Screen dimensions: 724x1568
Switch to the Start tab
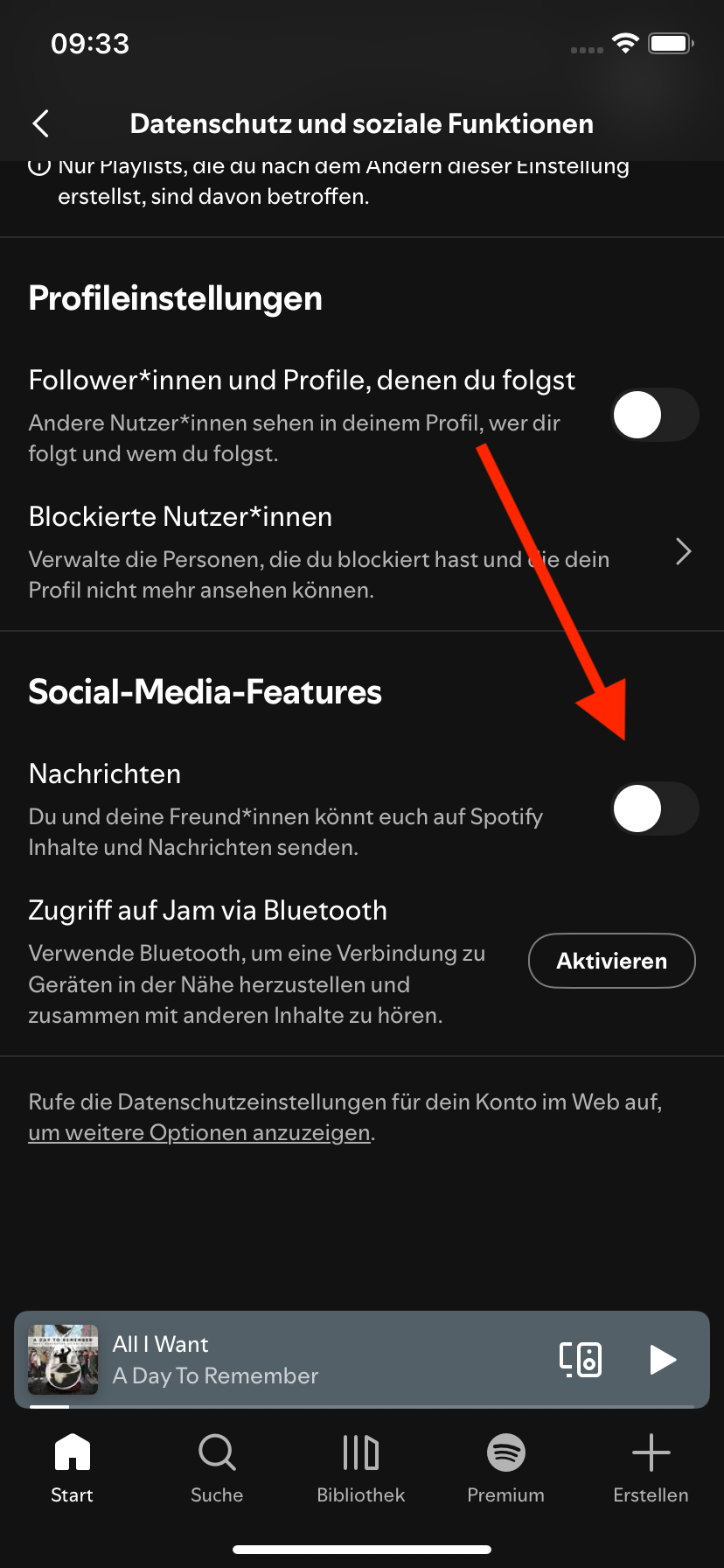(72, 1468)
